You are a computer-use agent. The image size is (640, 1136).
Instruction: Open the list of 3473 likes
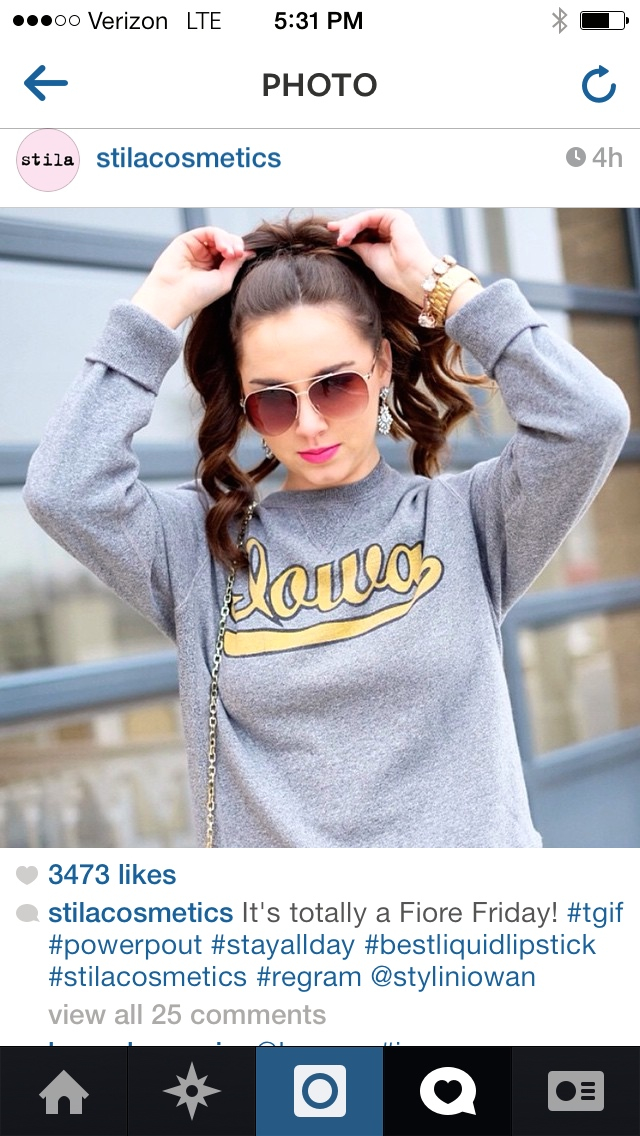coord(111,875)
